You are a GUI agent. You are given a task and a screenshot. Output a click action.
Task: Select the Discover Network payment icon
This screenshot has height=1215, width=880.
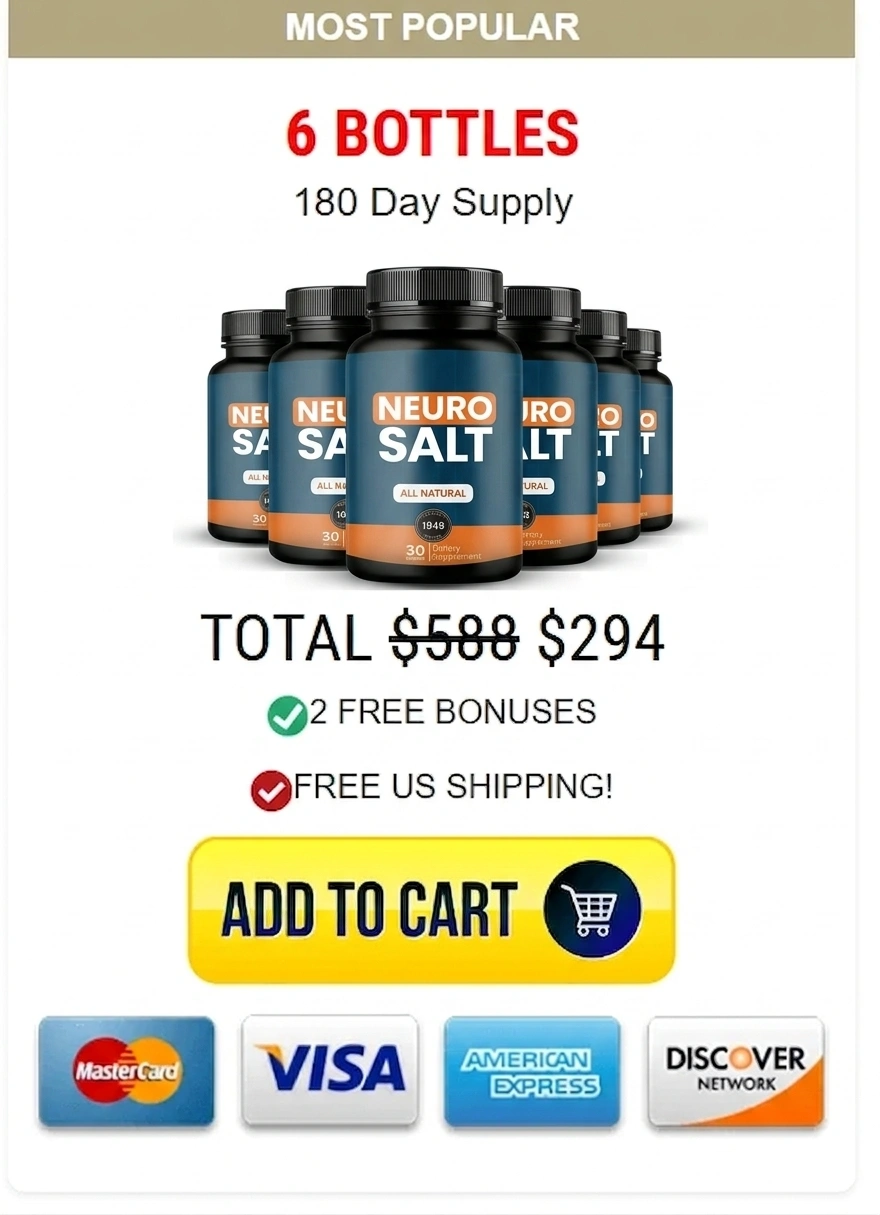[x=735, y=1070]
